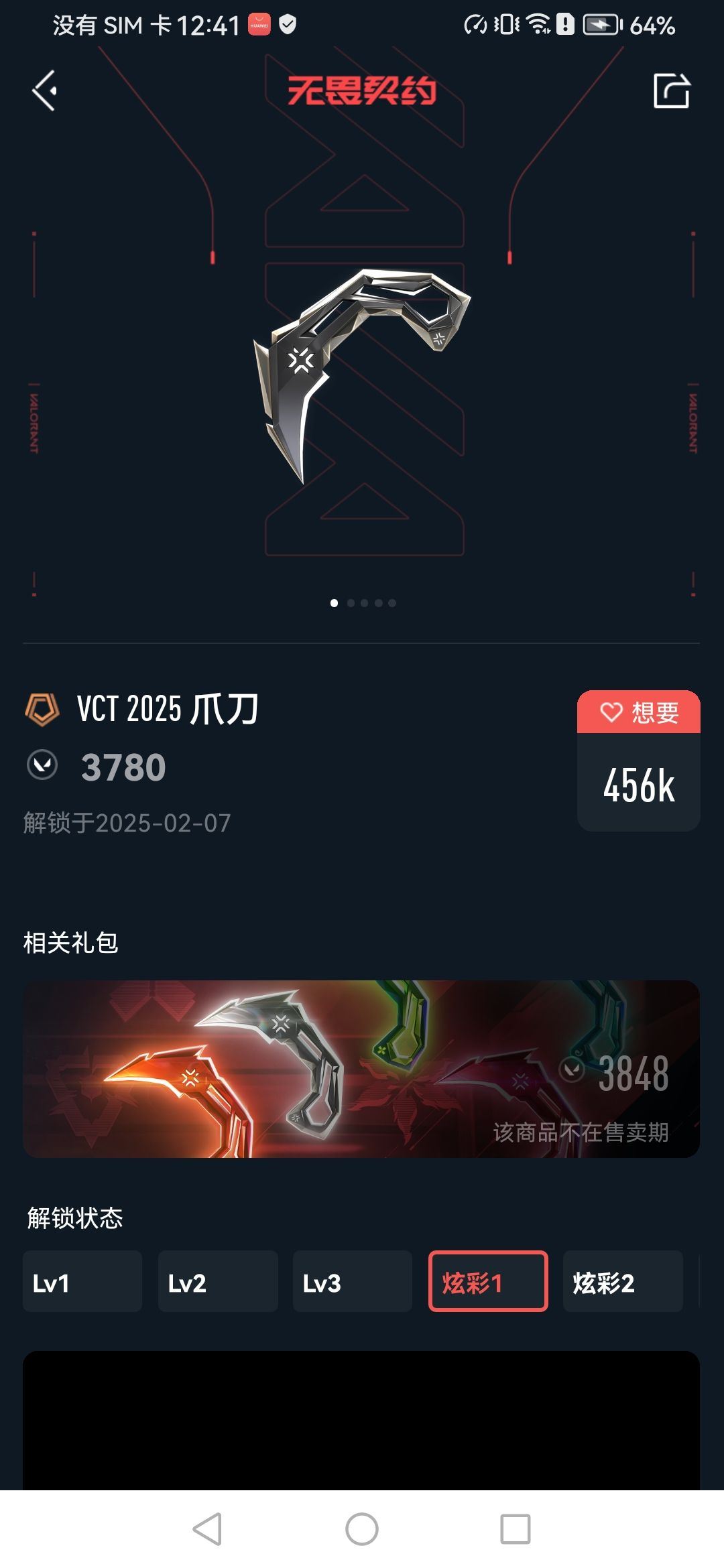
Task: Tap the back arrow at top left
Action: pyautogui.click(x=44, y=90)
